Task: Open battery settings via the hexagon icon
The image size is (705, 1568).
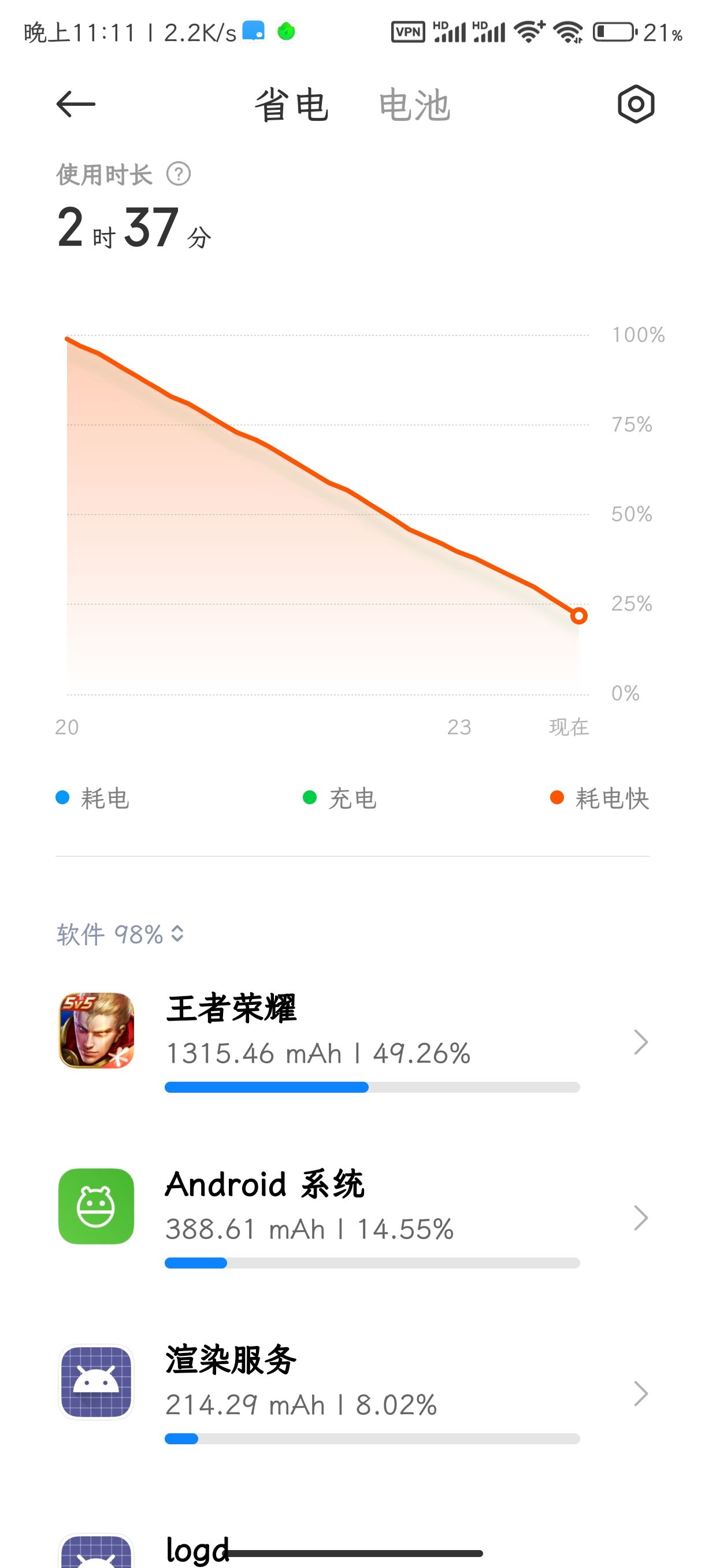Action: (635, 104)
